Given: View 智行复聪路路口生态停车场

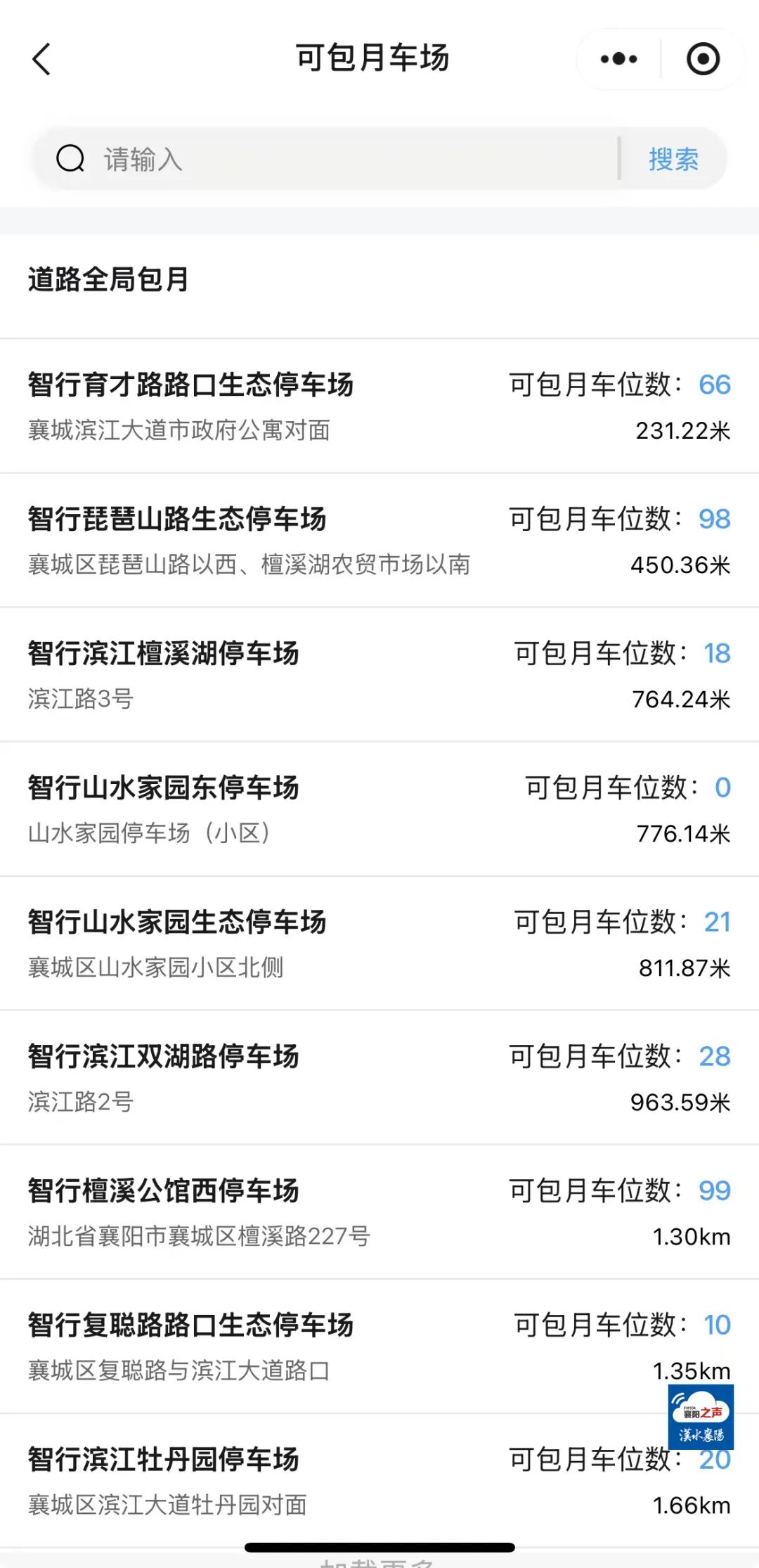Looking at the screenshot, I should (379, 1347).
